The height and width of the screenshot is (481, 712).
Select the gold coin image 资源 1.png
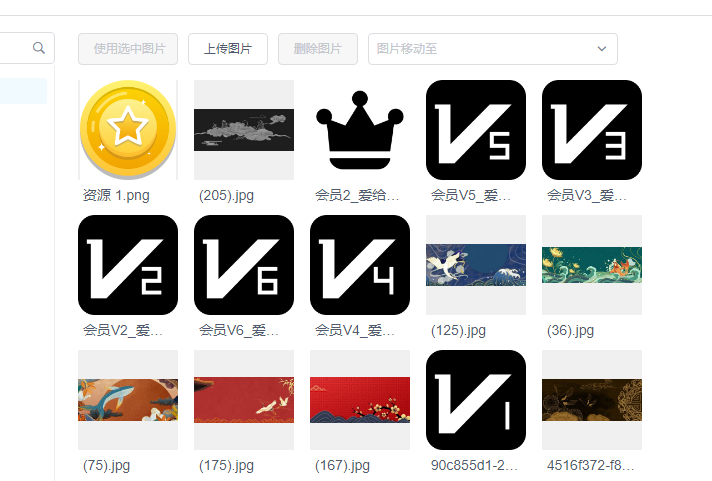point(128,130)
